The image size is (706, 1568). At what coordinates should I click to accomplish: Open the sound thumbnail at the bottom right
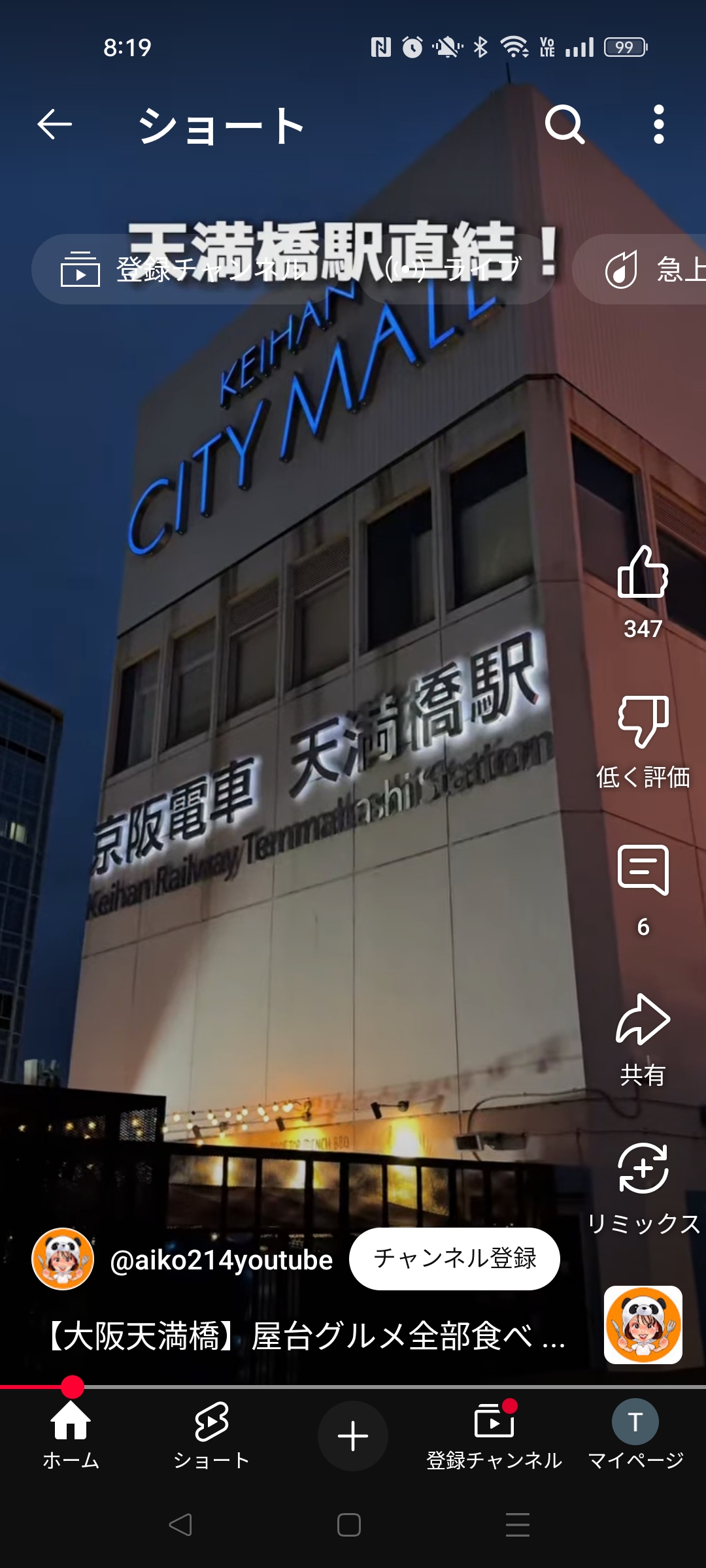click(643, 1325)
